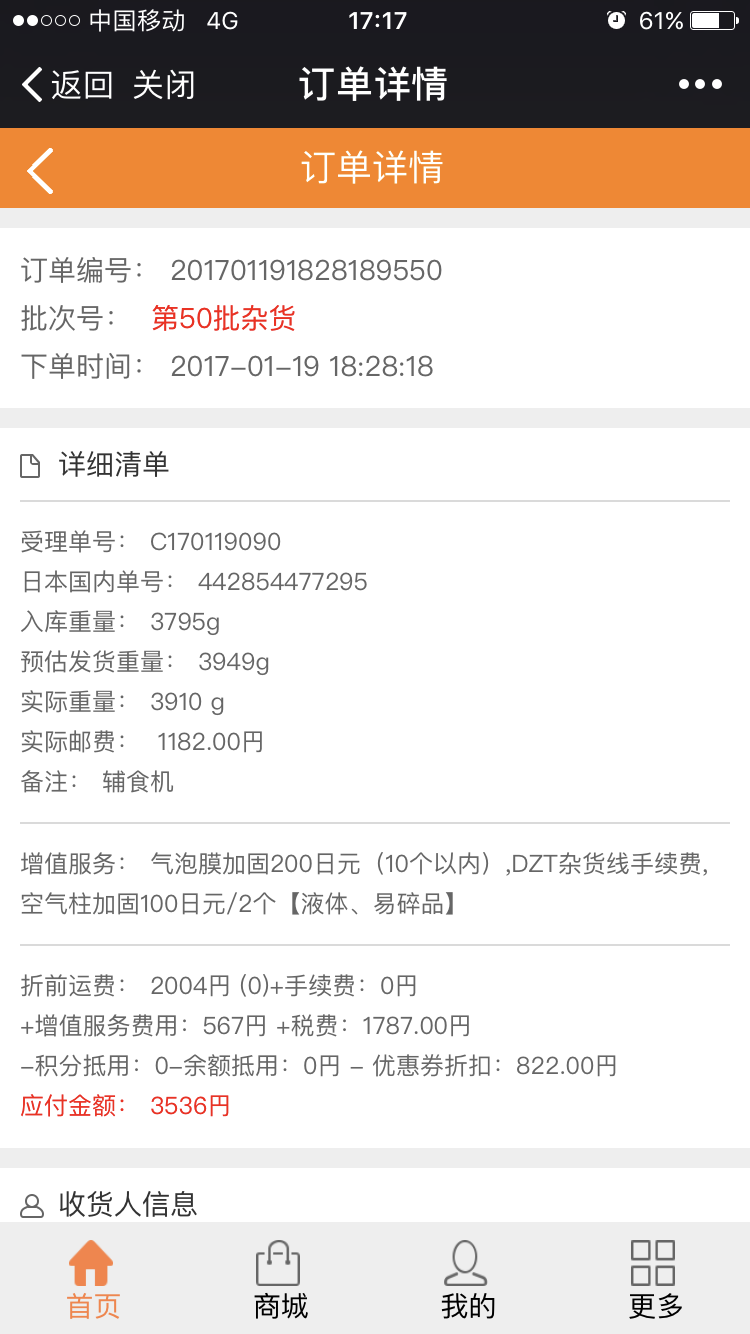Close the page via 关闭
This screenshot has height=1334, width=750.
pos(164,85)
